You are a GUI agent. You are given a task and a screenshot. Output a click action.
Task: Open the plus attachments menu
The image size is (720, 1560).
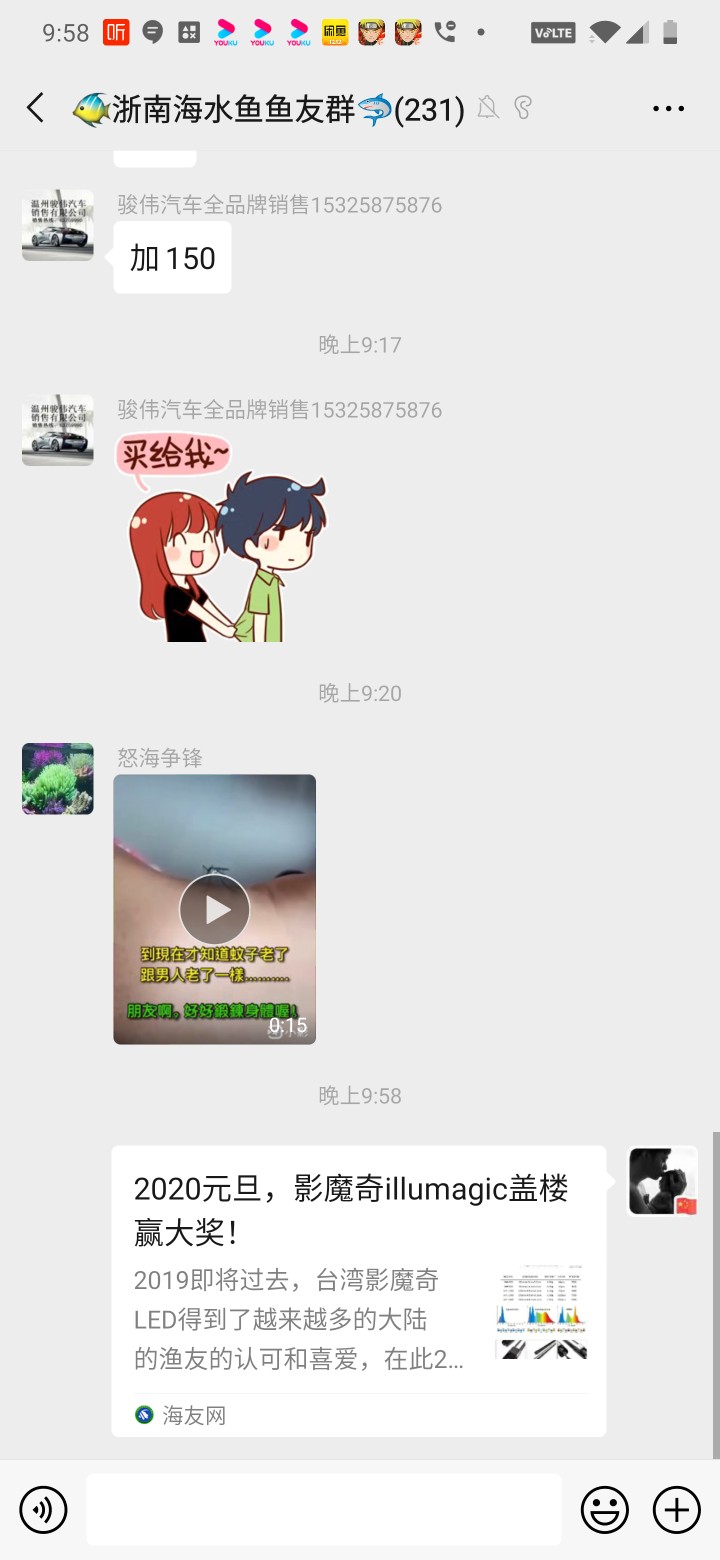point(677,1510)
